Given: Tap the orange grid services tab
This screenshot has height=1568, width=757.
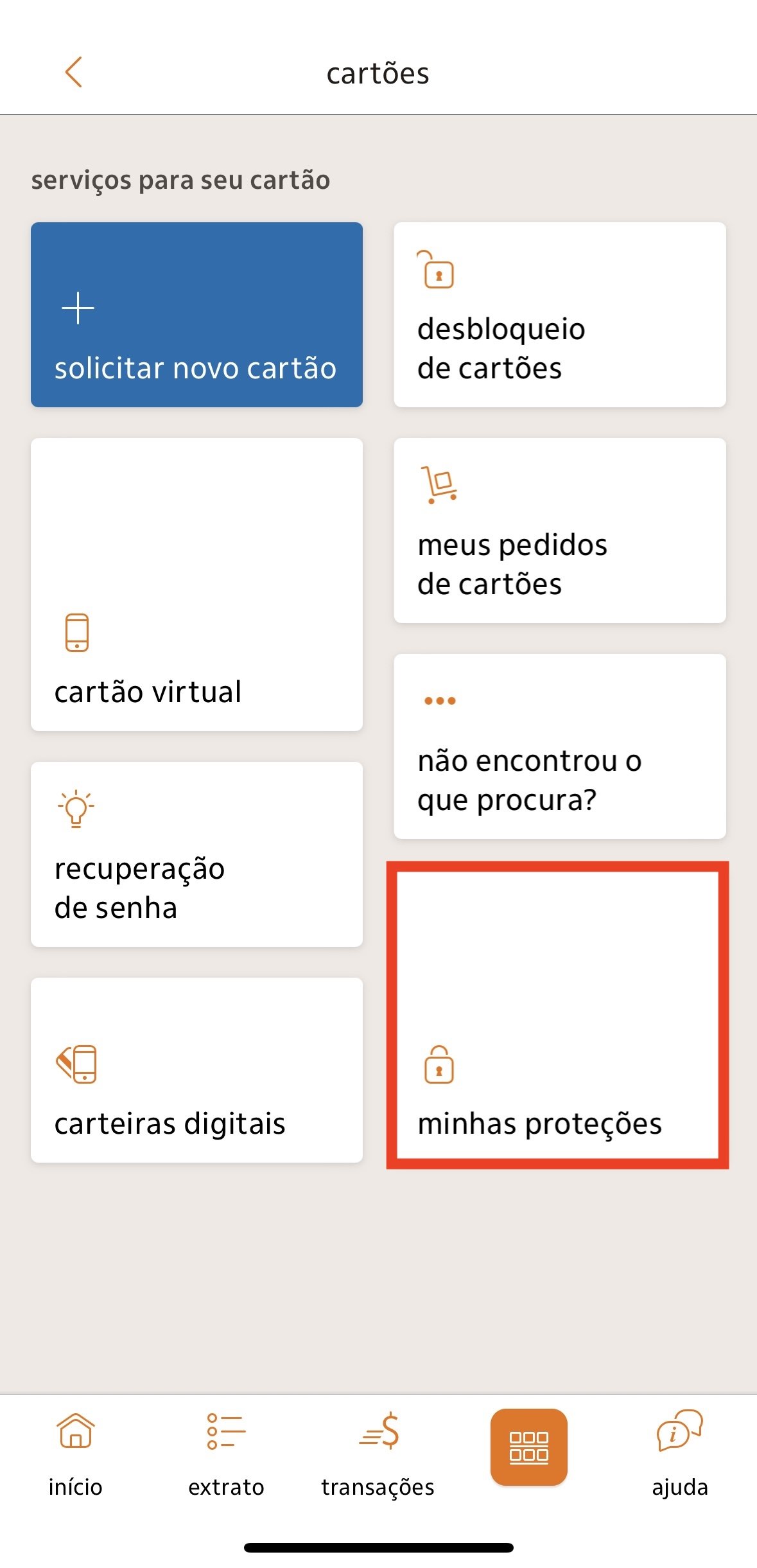Looking at the screenshot, I should click(x=529, y=1447).
